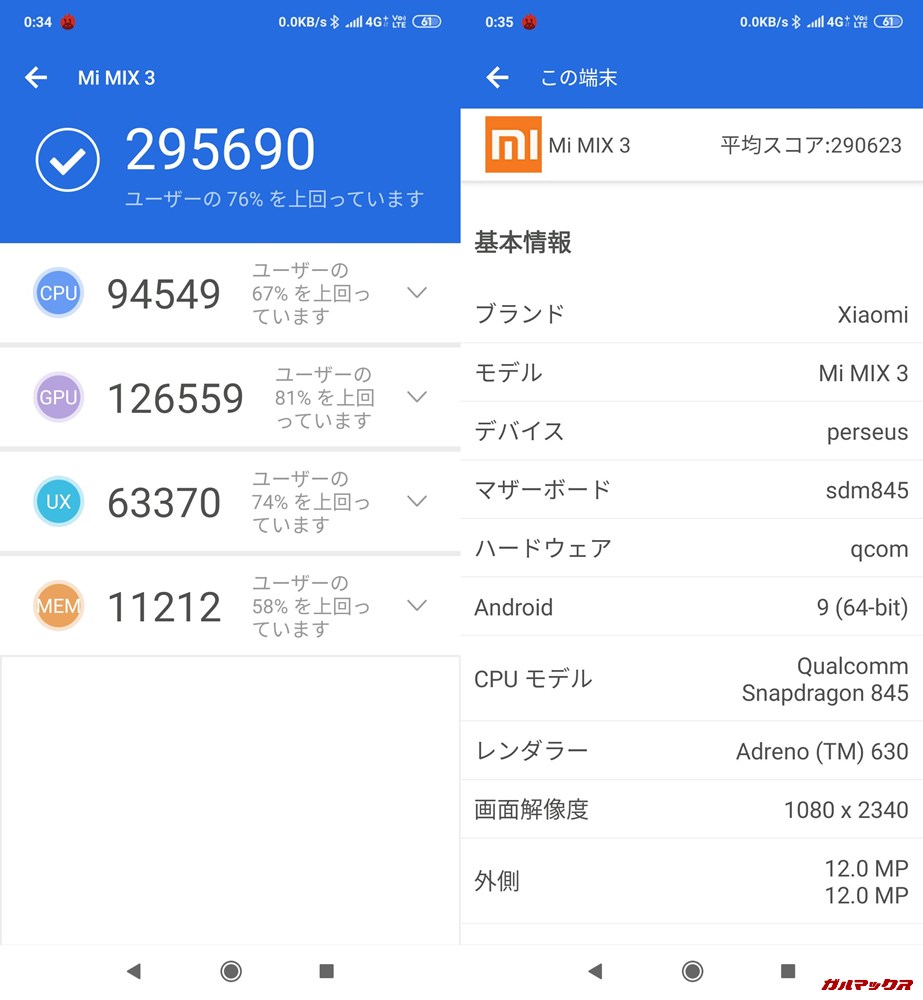Select the MEM score icon
The image size is (923, 1000).
tap(58, 606)
